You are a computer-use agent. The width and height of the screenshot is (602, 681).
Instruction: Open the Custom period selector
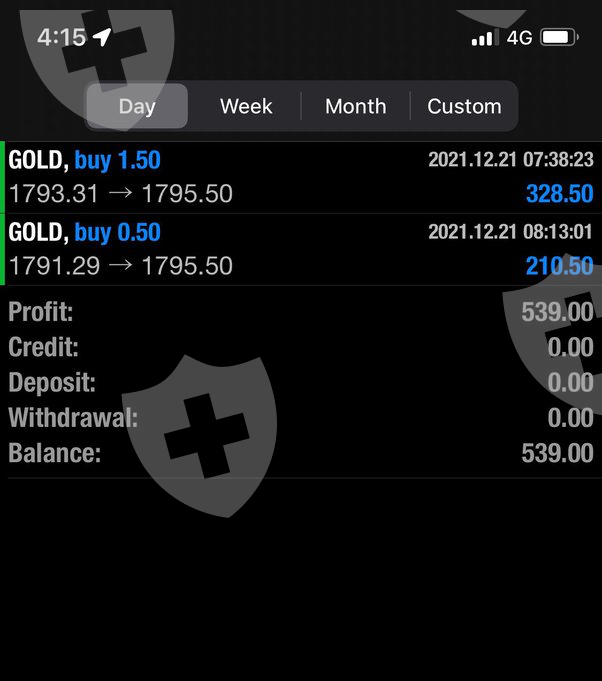pyautogui.click(x=464, y=106)
